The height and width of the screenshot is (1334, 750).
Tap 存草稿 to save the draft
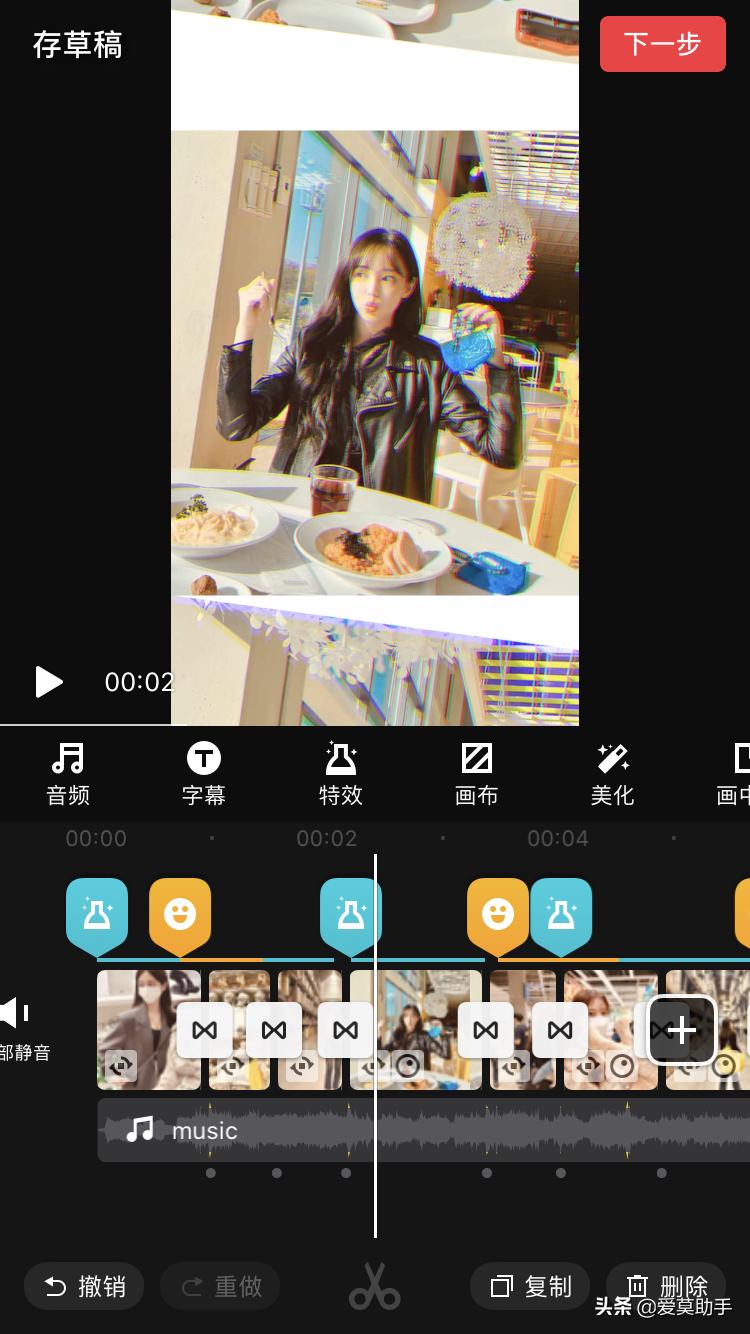click(77, 45)
